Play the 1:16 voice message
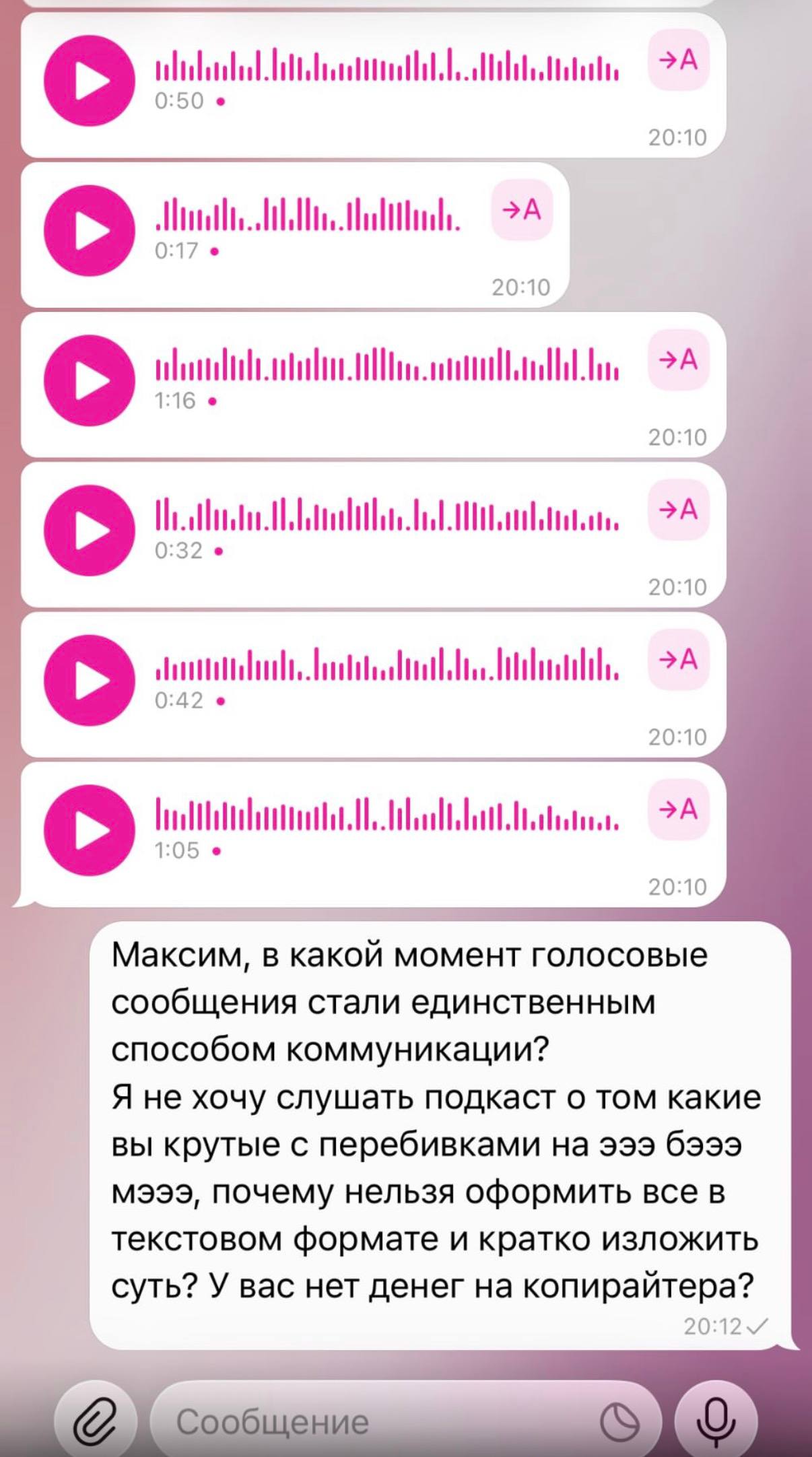Image resolution: width=812 pixels, height=1457 pixels. click(x=90, y=380)
